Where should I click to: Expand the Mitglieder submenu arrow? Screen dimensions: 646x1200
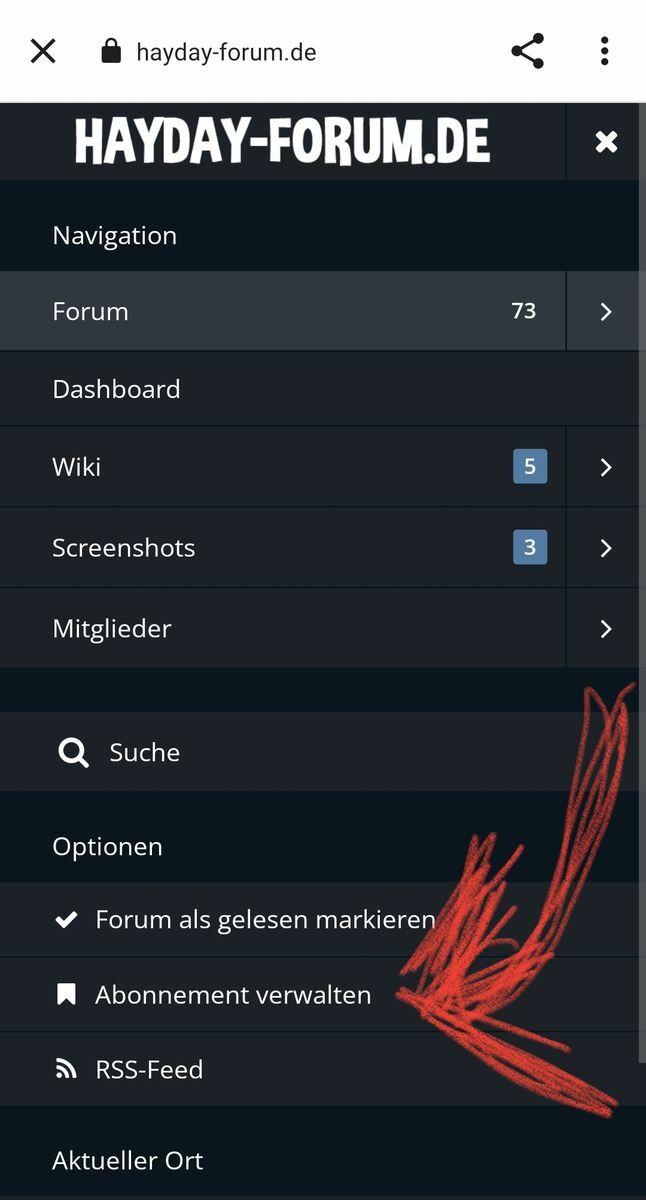(605, 629)
